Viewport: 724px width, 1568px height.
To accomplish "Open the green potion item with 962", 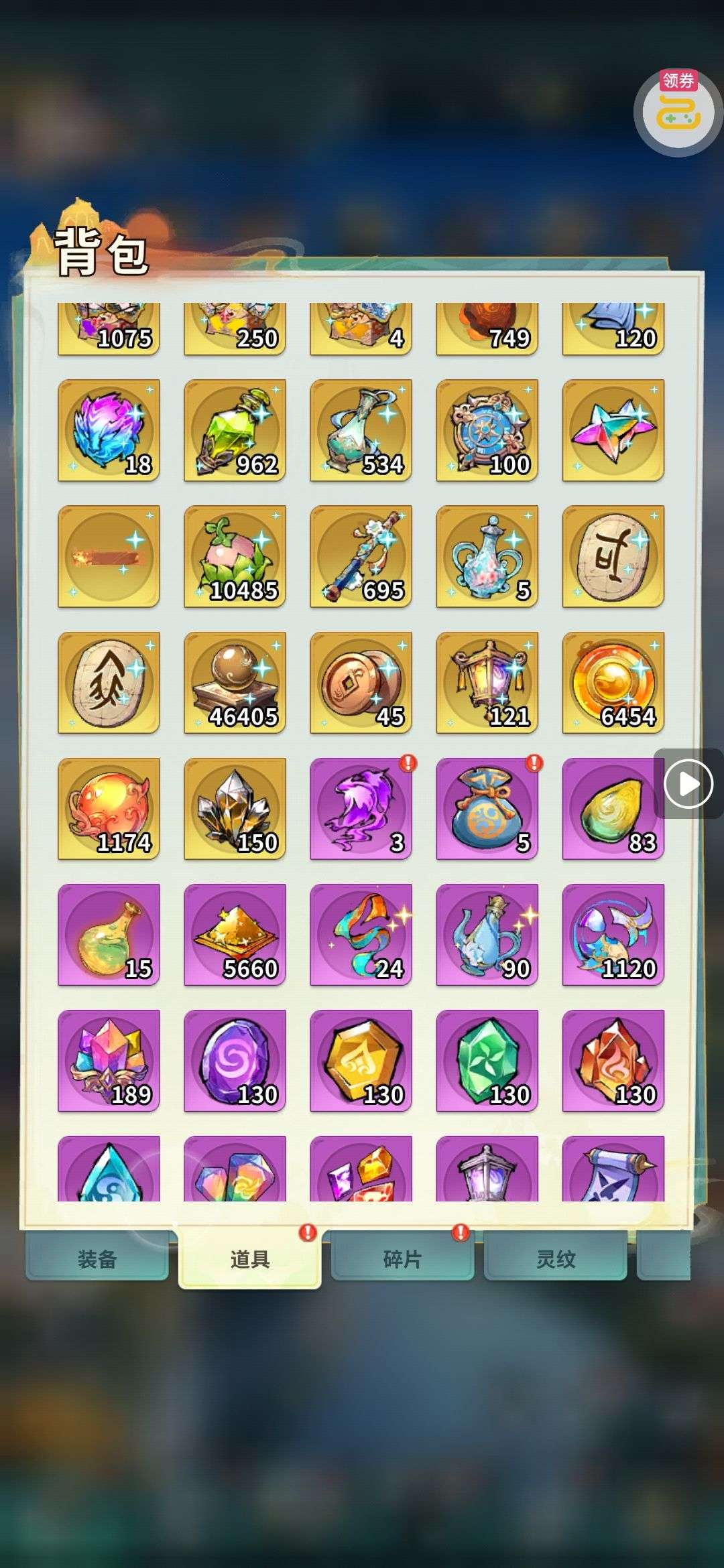I will [235, 430].
